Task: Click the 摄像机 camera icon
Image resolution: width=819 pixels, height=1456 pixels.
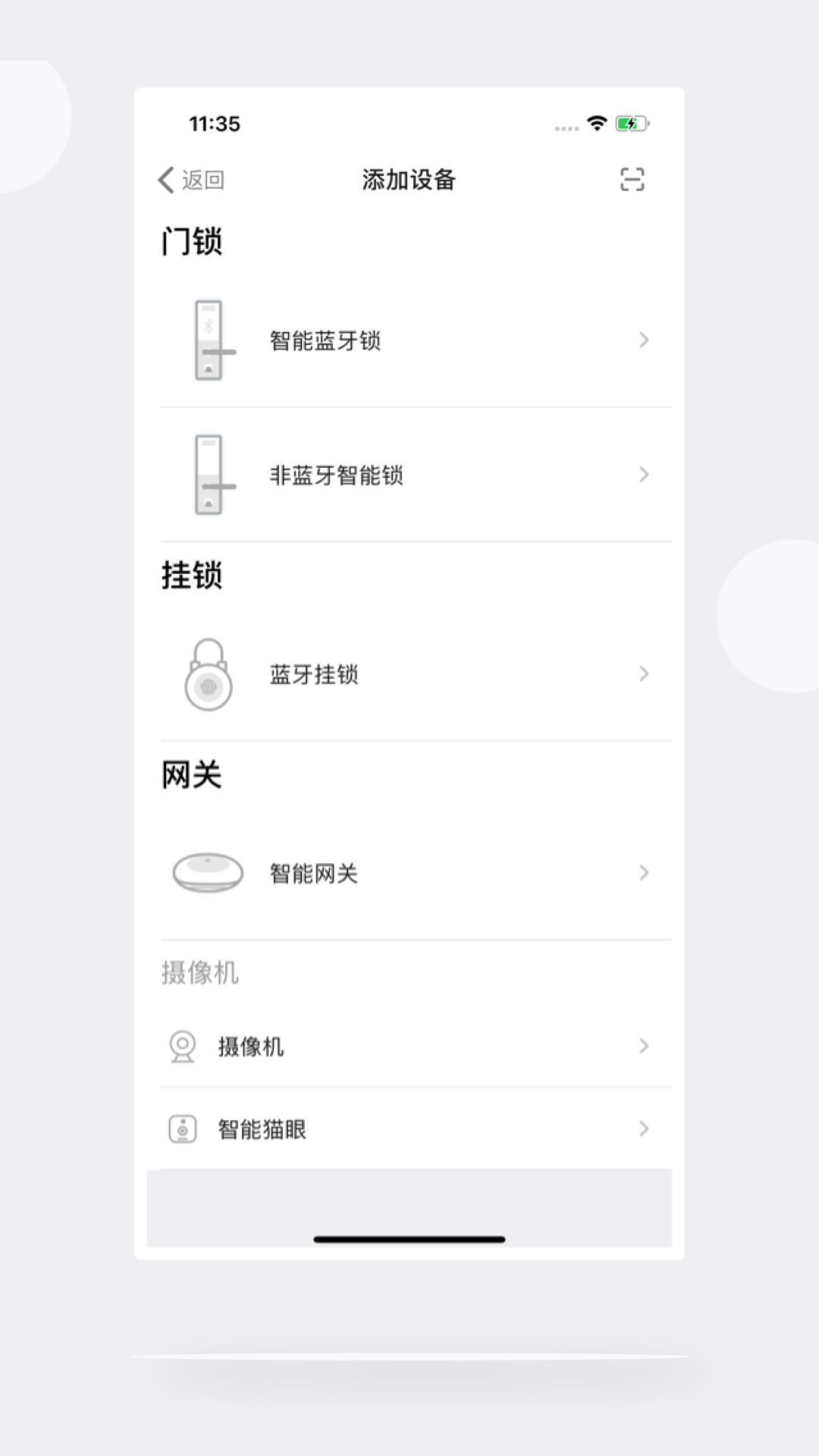Action: (181, 1047)
